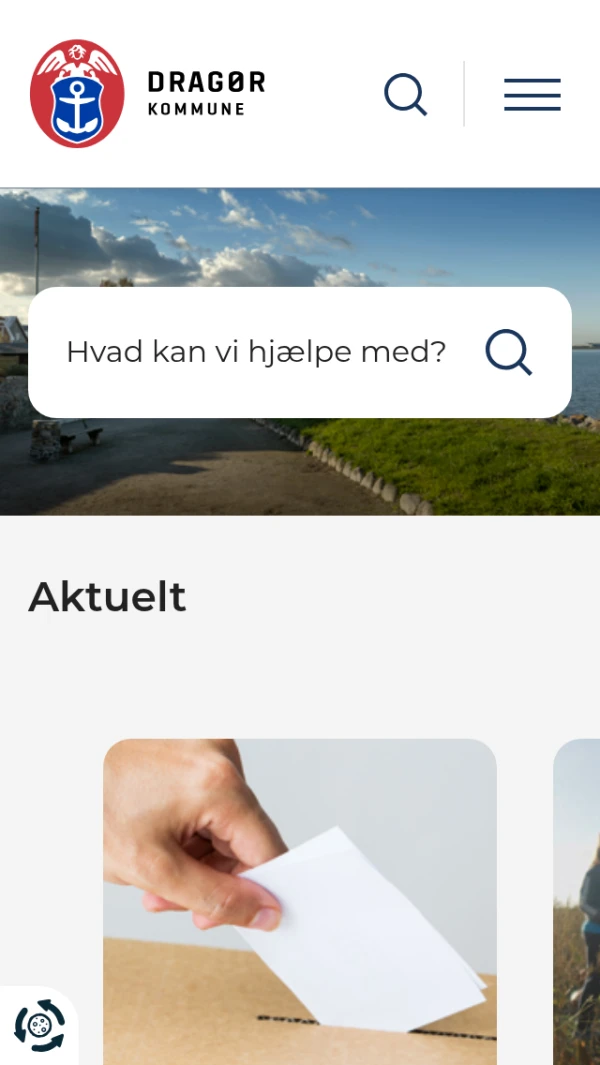Open the hamburger navigation menu
Viewport: 600px width, 1065px height.
point(532,95)
